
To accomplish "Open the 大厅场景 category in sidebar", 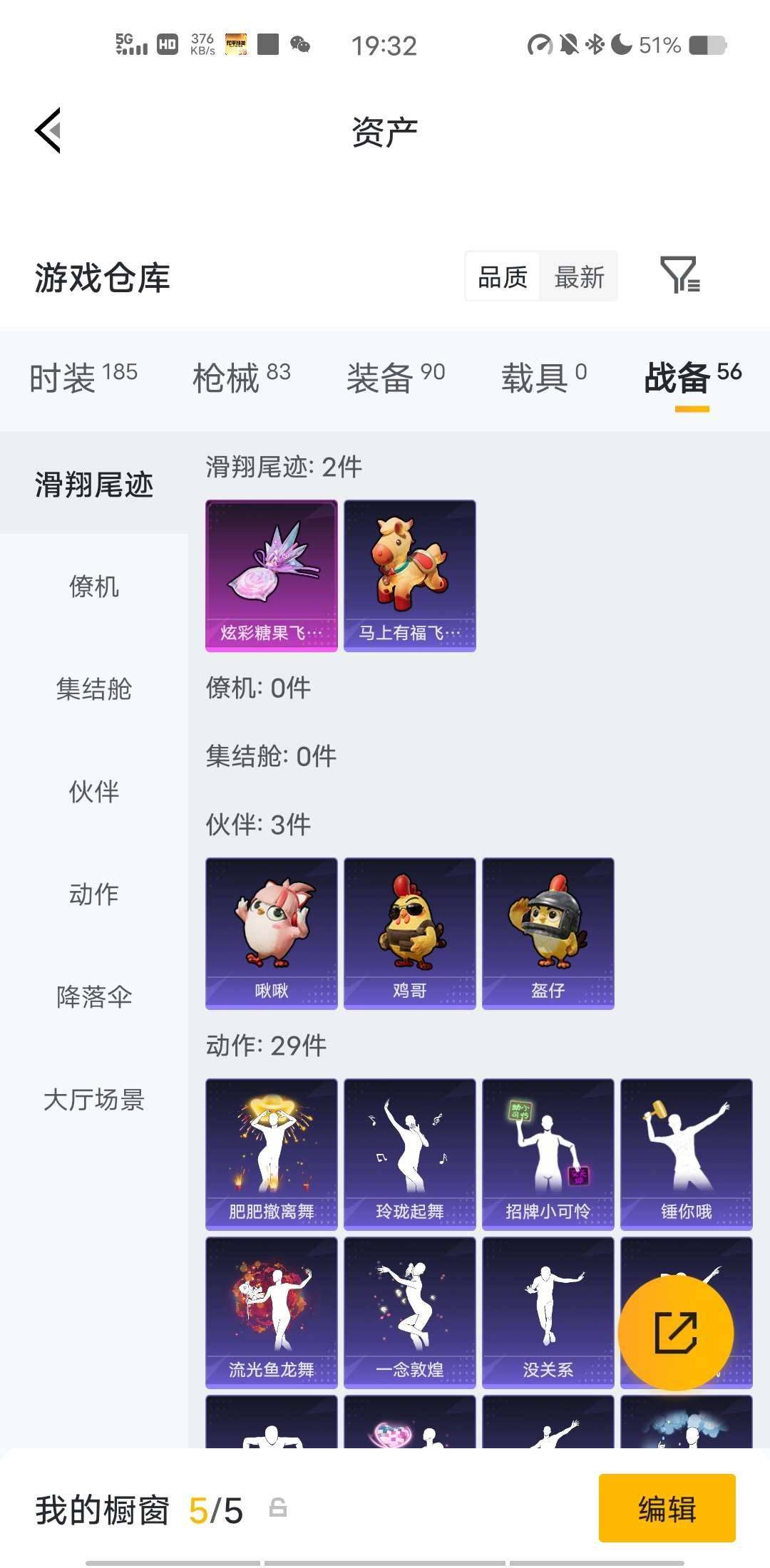I will (95, 1100).
